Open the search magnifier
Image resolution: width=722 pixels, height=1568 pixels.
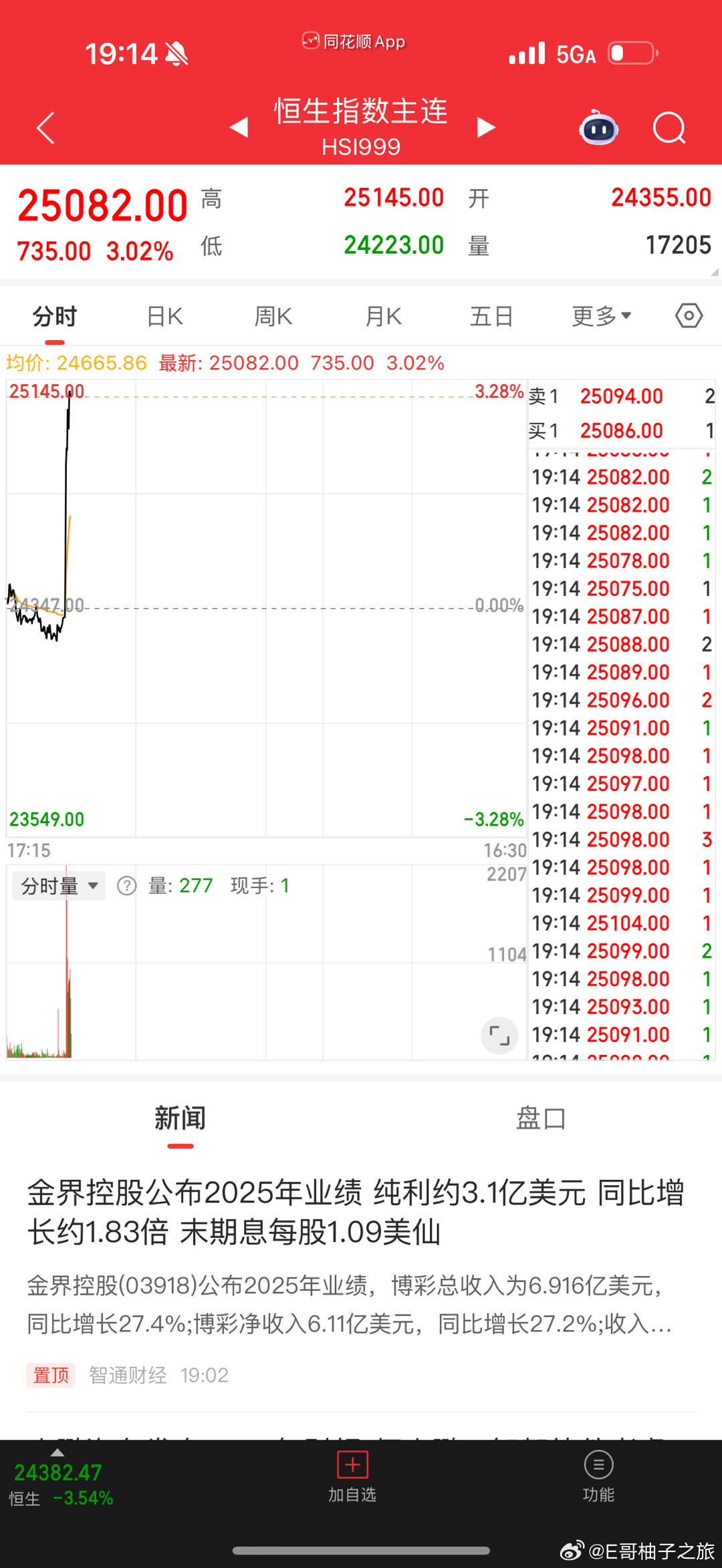(x=669, y=128)
